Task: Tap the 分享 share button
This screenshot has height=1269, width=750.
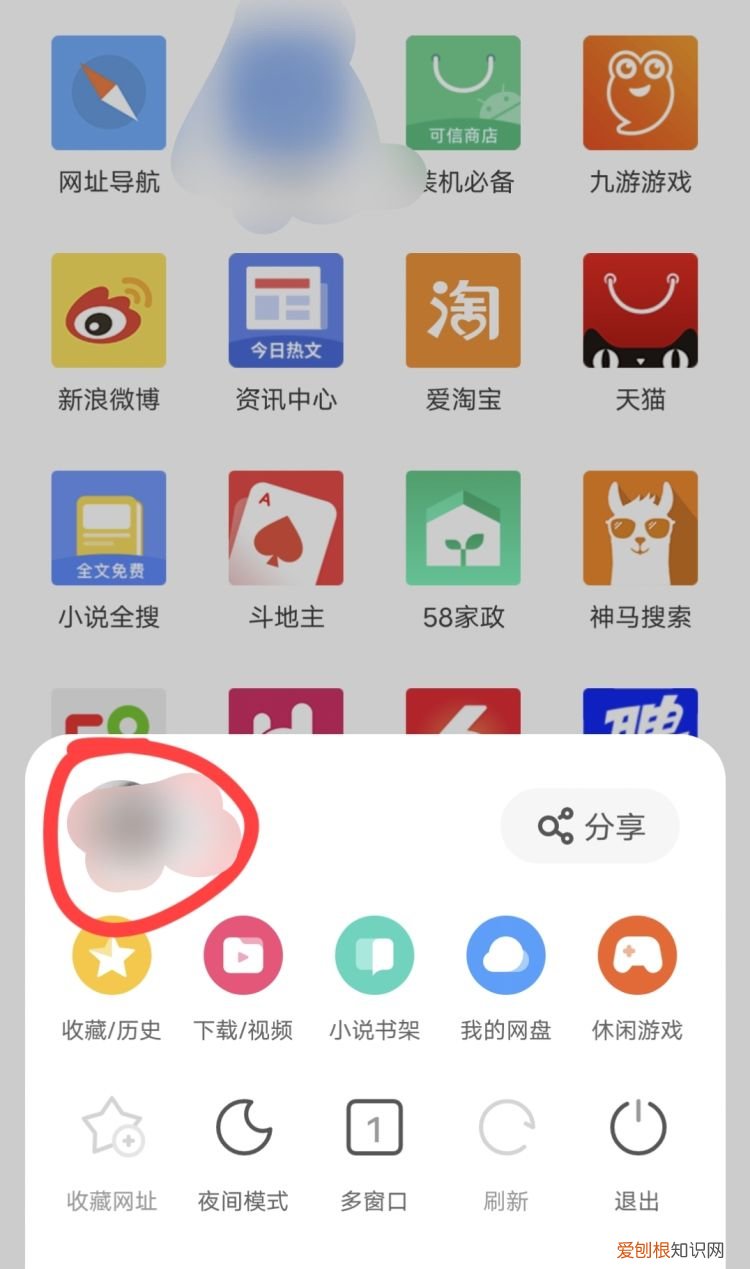Action: click(589, 826)
